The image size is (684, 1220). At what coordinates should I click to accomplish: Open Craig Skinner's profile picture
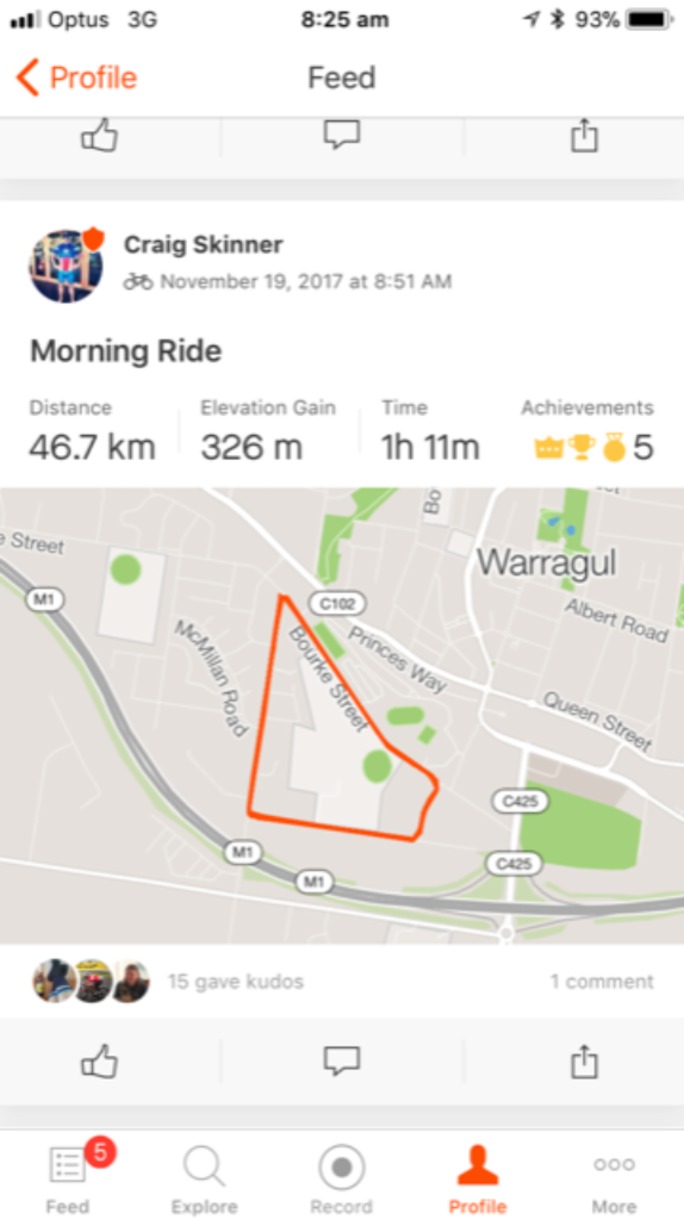click(x=66, y=265)
